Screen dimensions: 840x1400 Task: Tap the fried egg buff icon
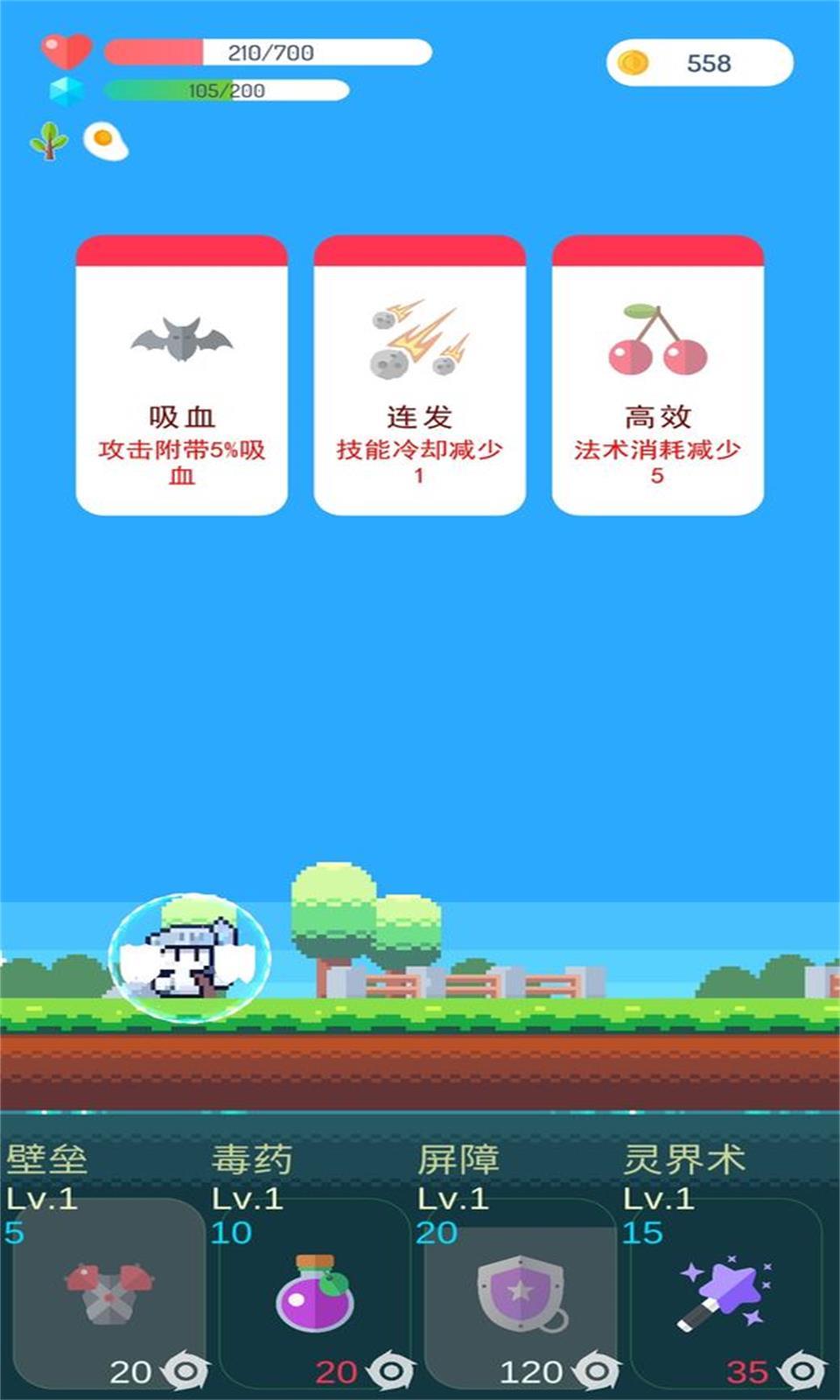pos(106,140)
